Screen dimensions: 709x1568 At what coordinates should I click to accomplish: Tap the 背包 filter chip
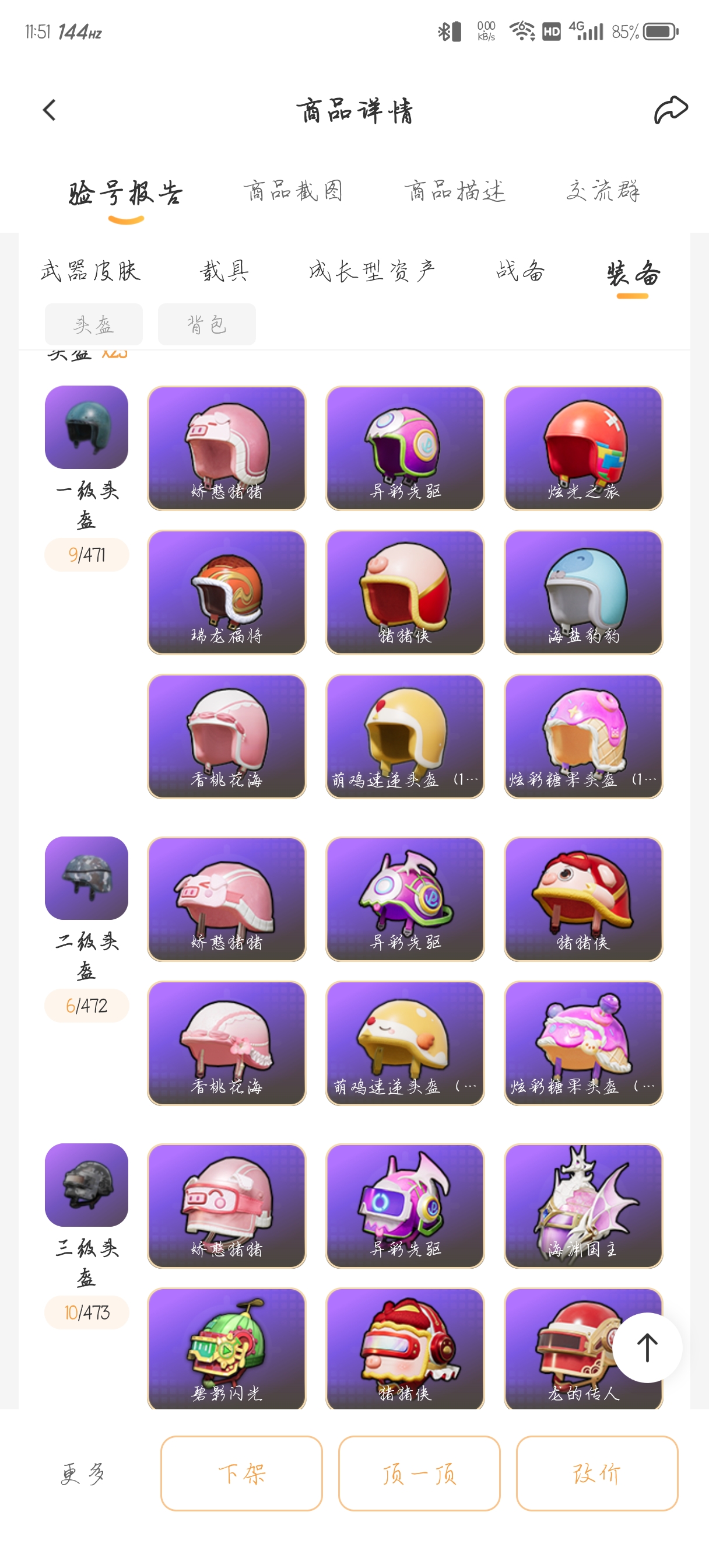tap(207, 324)
